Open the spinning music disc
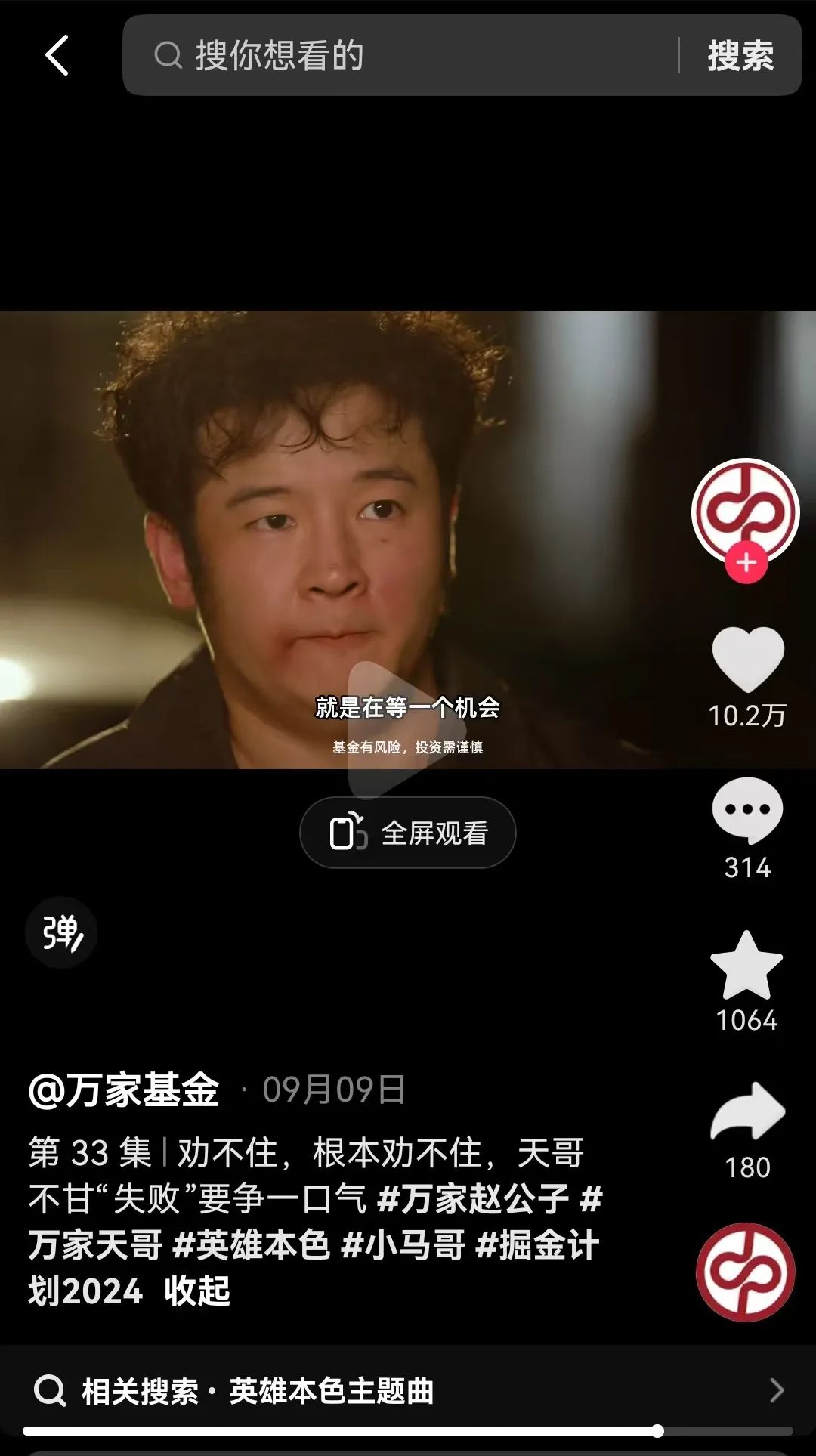 [x=745, y=1272]
